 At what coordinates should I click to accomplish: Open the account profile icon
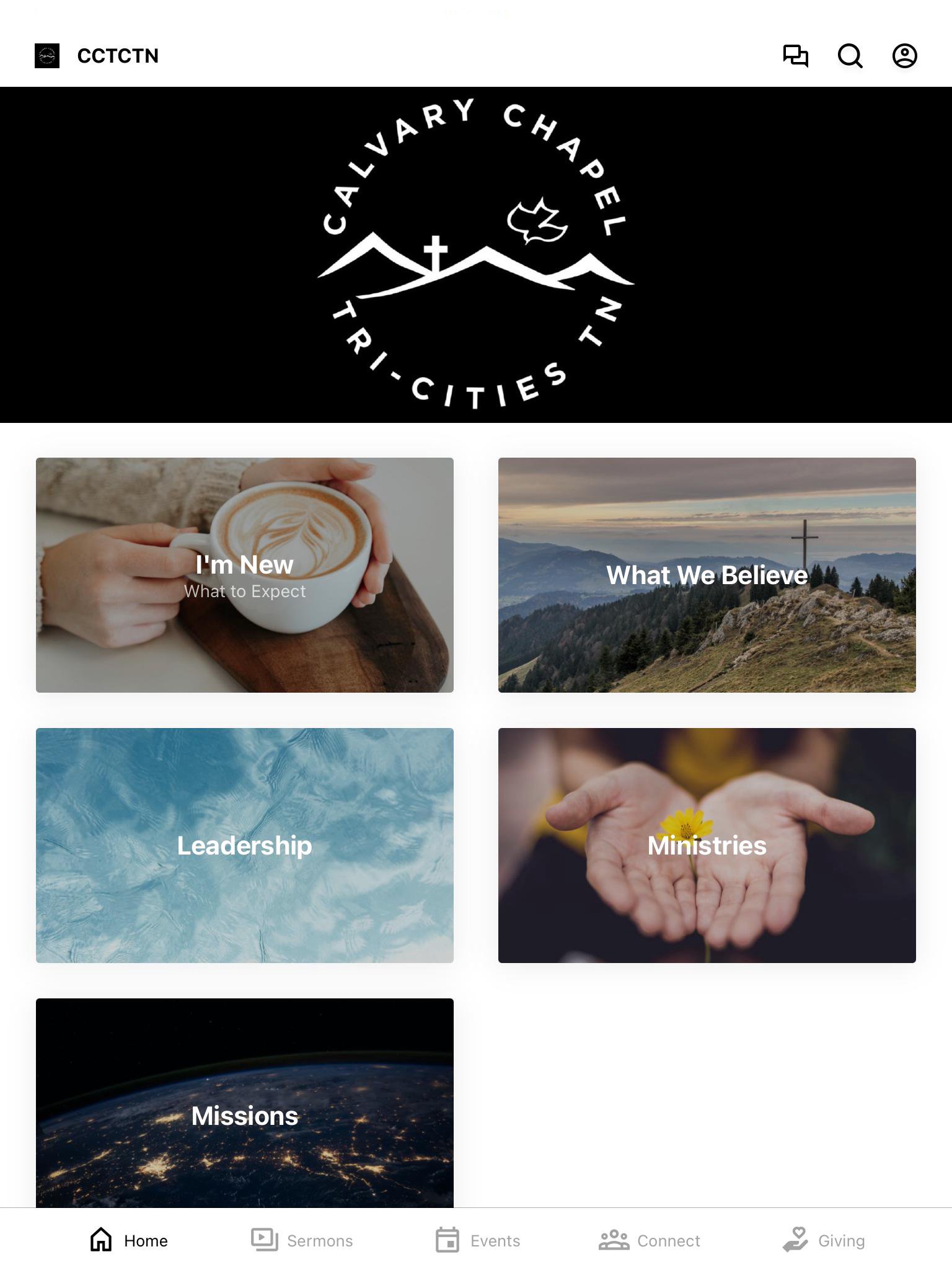[x=904, y=56]
